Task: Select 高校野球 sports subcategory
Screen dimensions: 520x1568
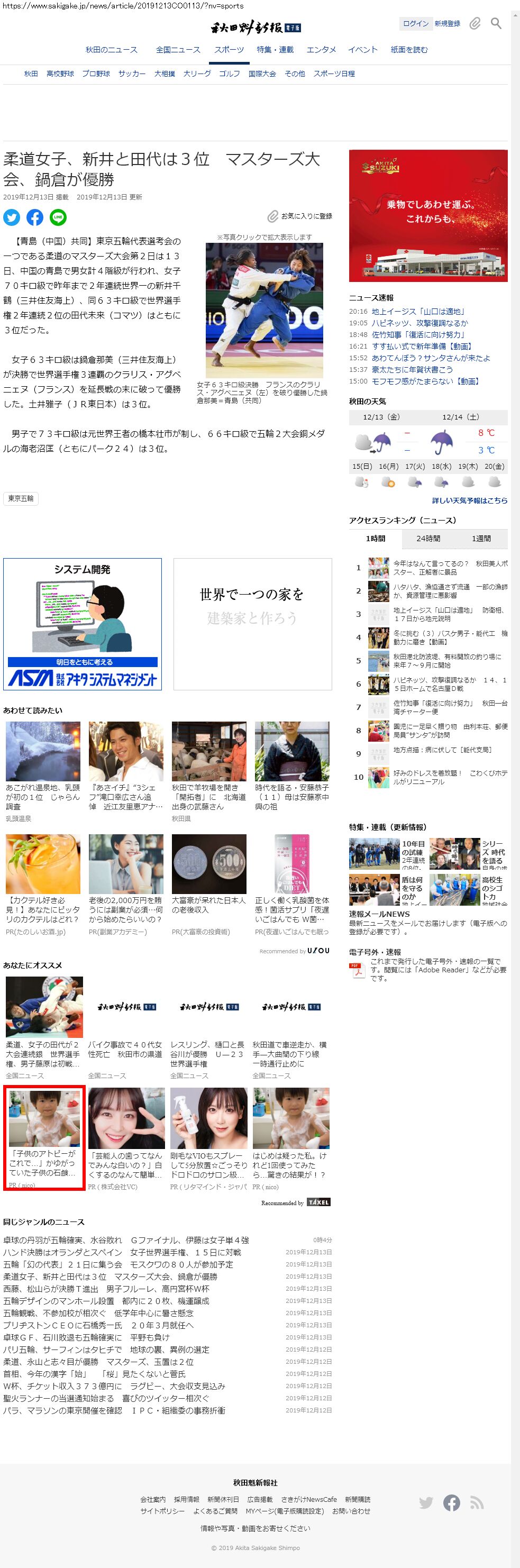Action: tap(60, 74)
